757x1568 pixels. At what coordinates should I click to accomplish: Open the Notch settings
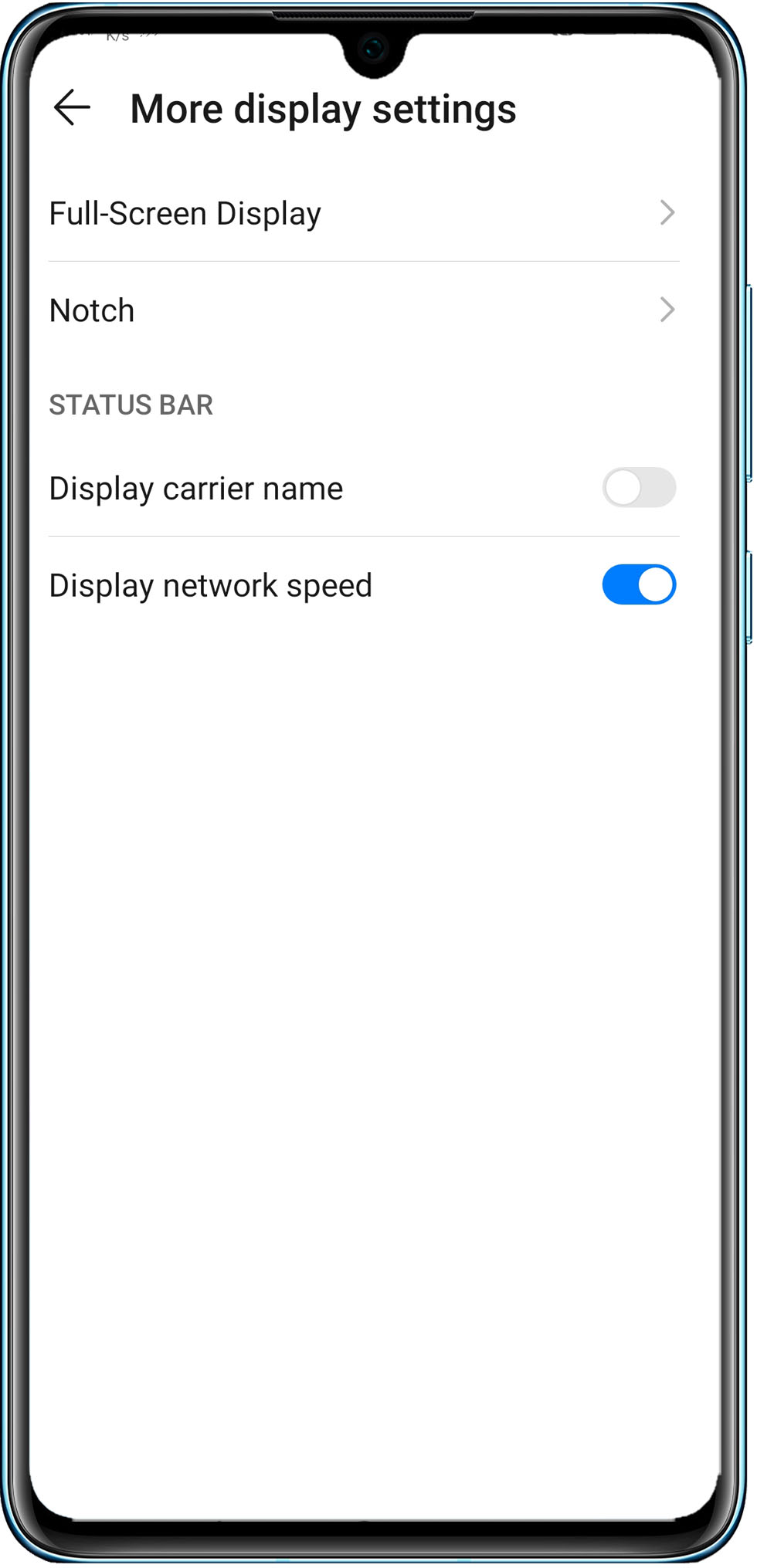point(363,310)
